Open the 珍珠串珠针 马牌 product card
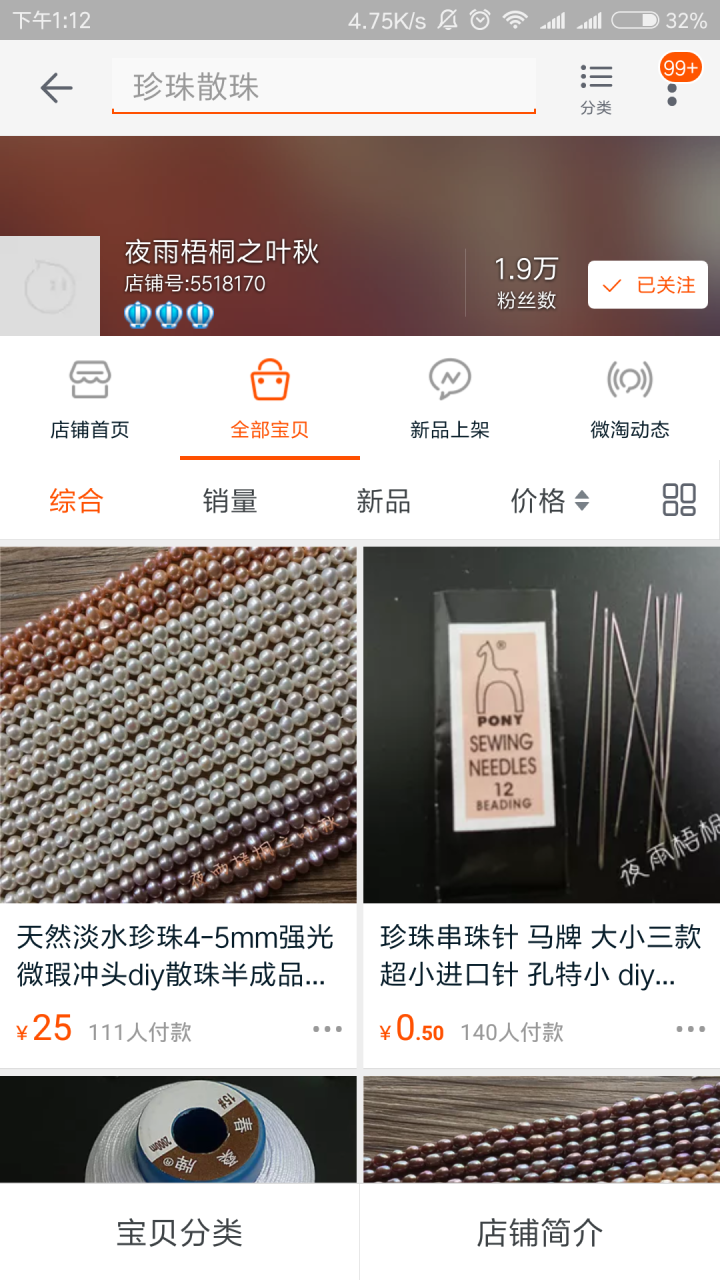 541,760
